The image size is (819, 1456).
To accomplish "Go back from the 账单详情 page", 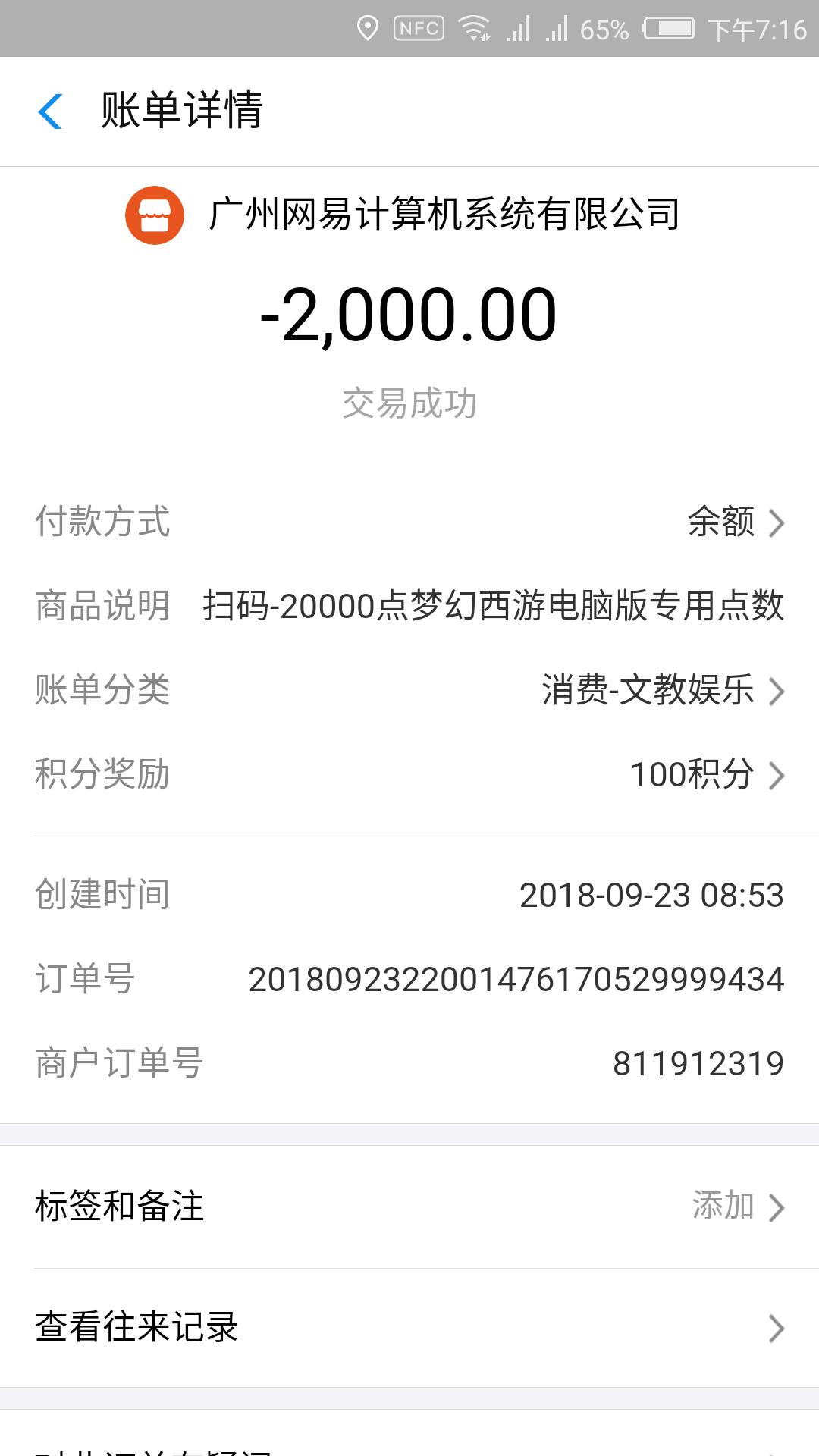I will click(50, 111).
